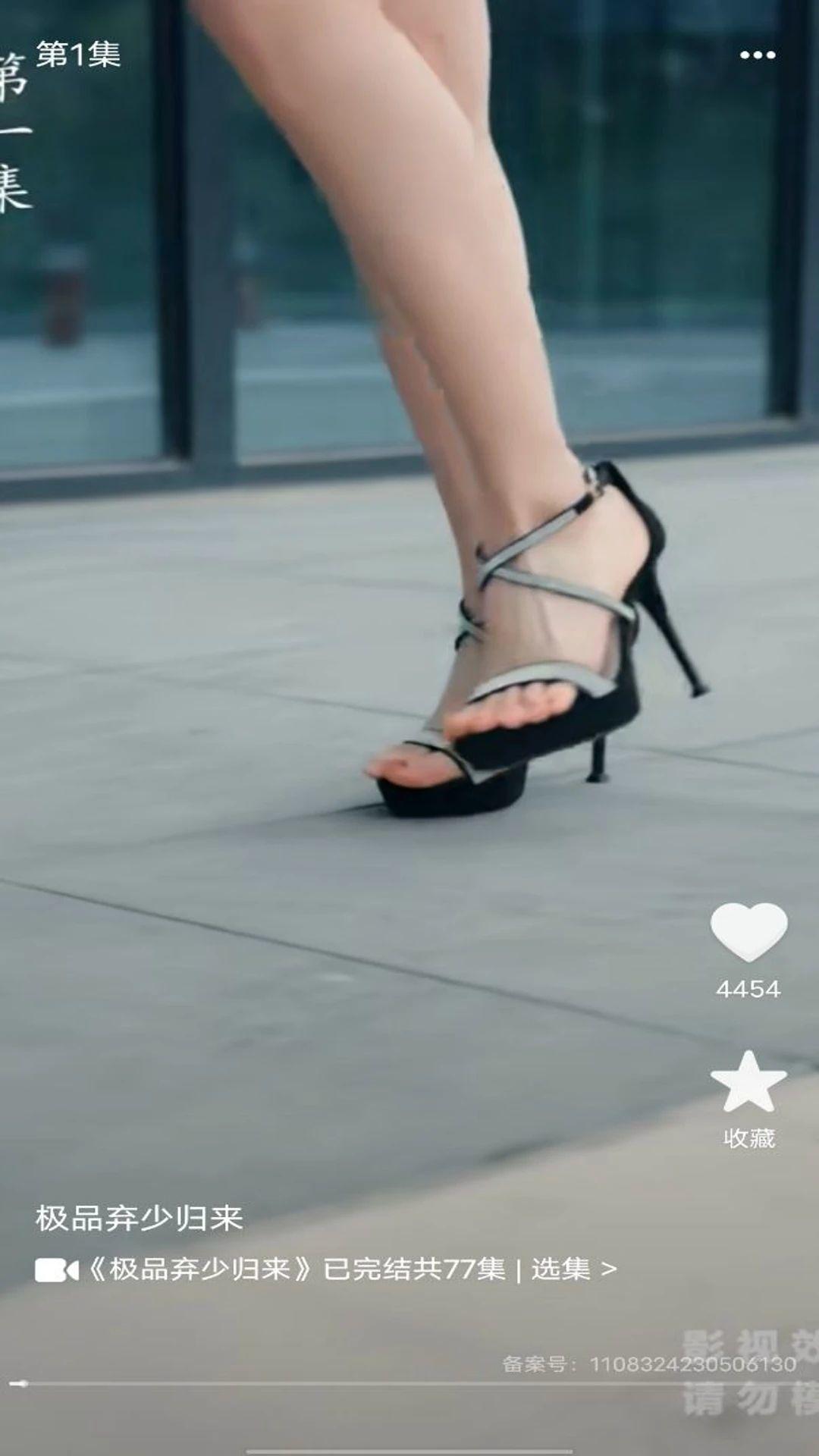Open the three-dot overflow menu
The width and height of the screenshot is (819, 1456).
click(757, 55)
